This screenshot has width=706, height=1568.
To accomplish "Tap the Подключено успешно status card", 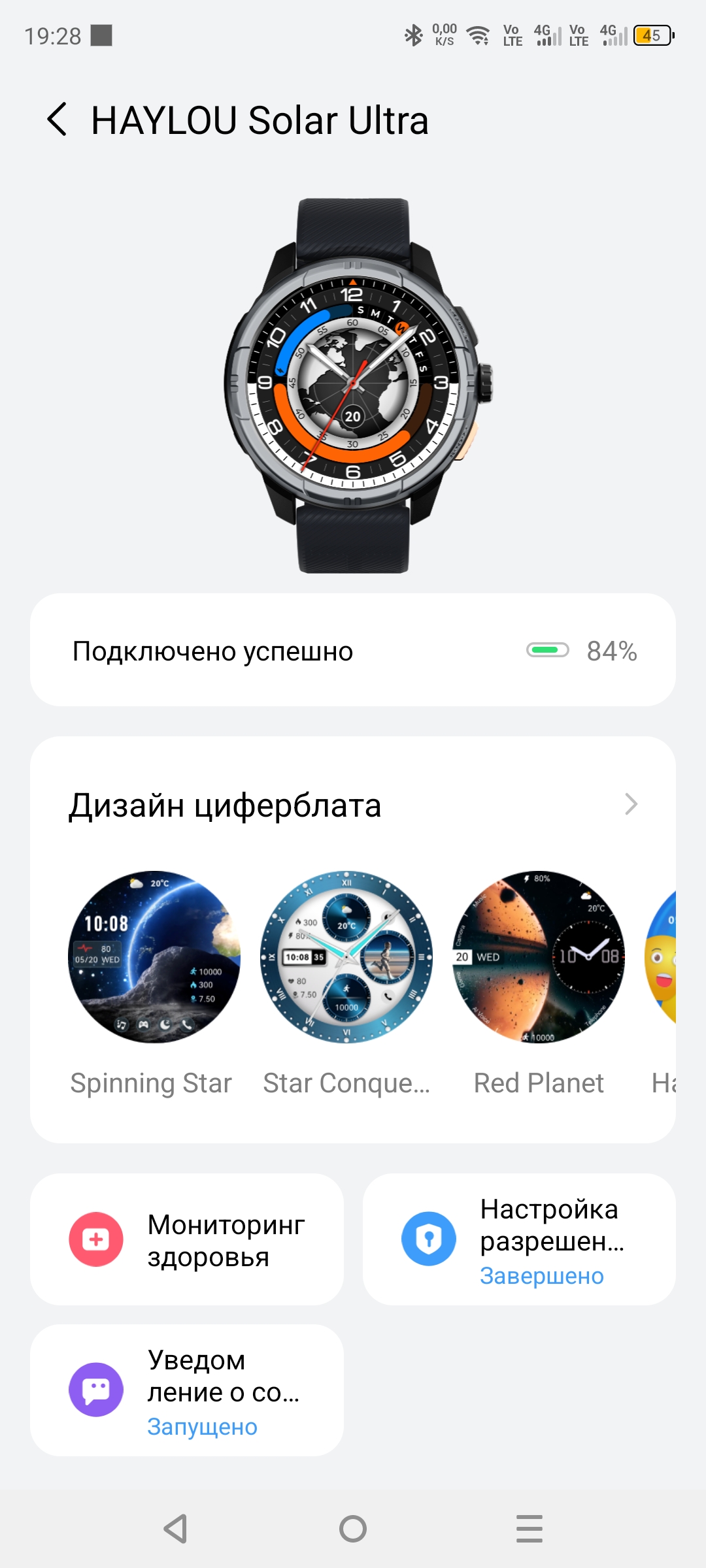I will pos(353,650).
